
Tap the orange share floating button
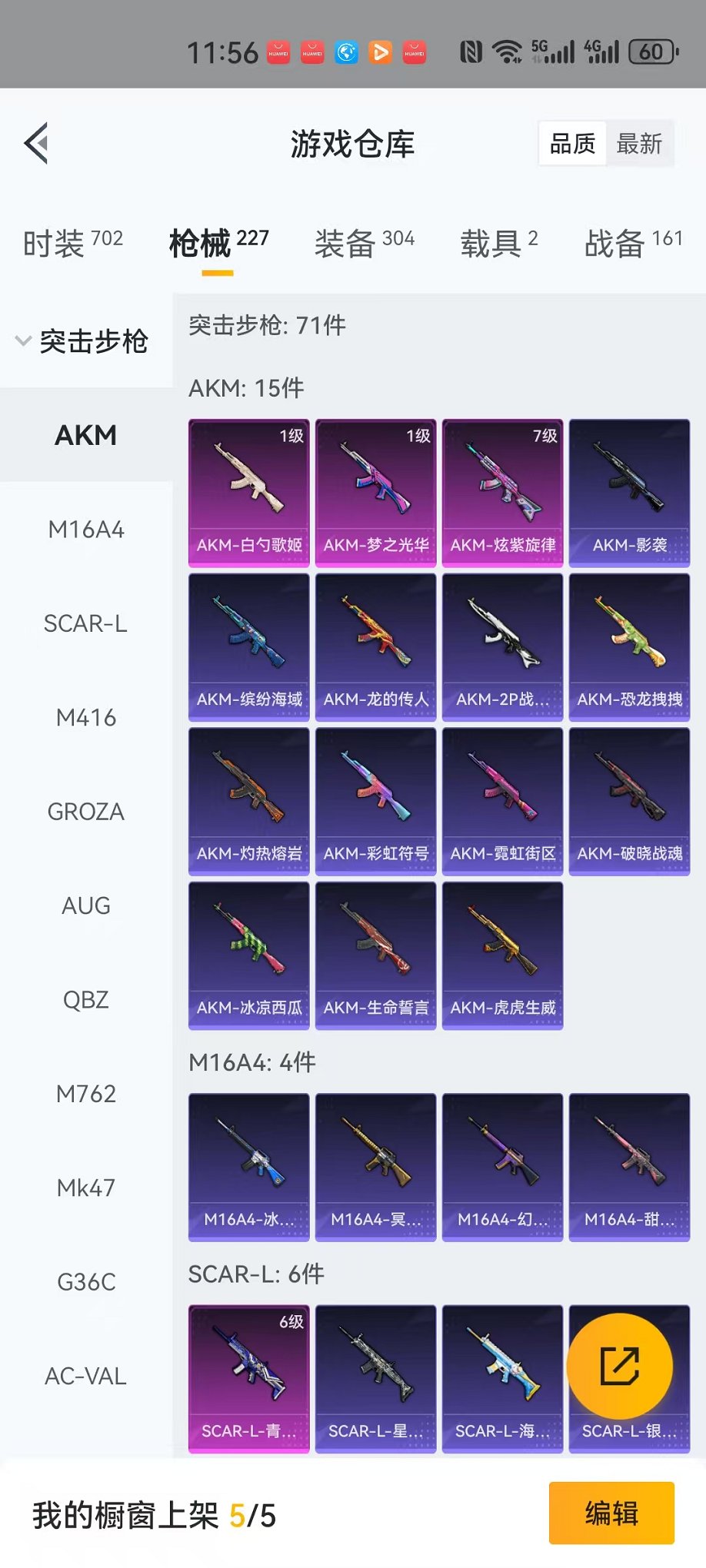620,1366
